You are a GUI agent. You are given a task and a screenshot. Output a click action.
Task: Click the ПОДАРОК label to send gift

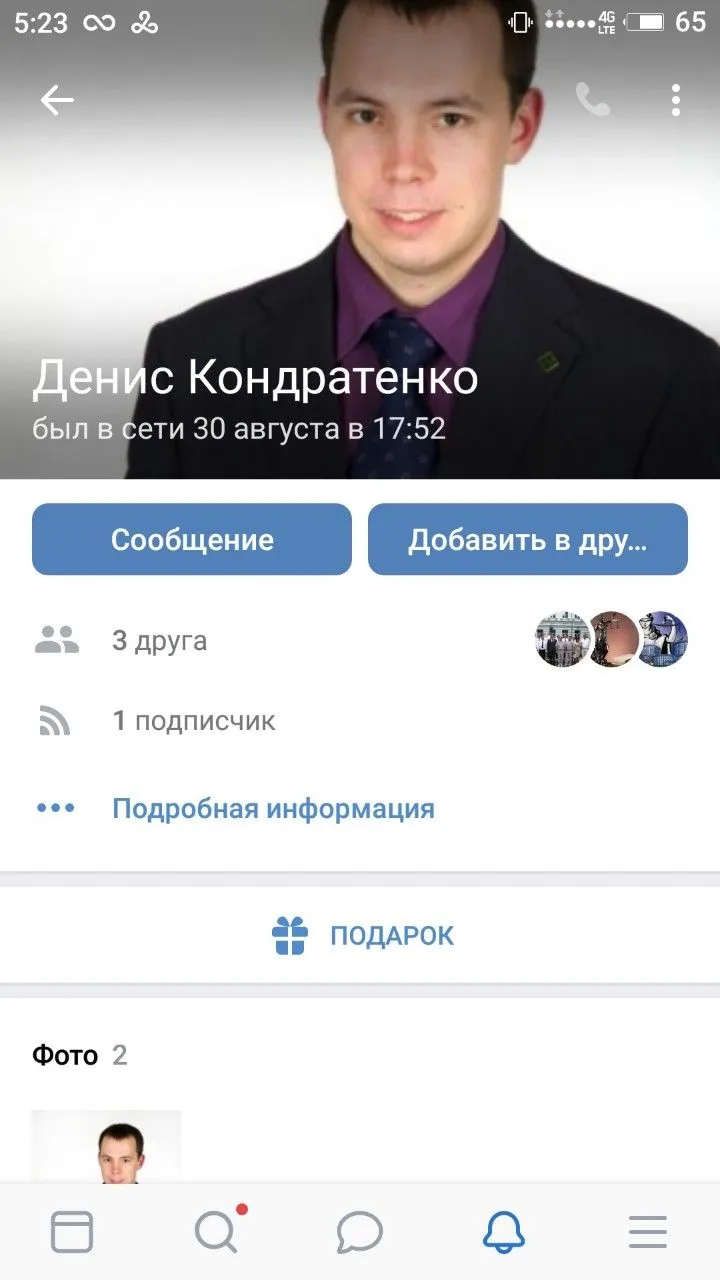pyautogui.click(x=392, y=934)
